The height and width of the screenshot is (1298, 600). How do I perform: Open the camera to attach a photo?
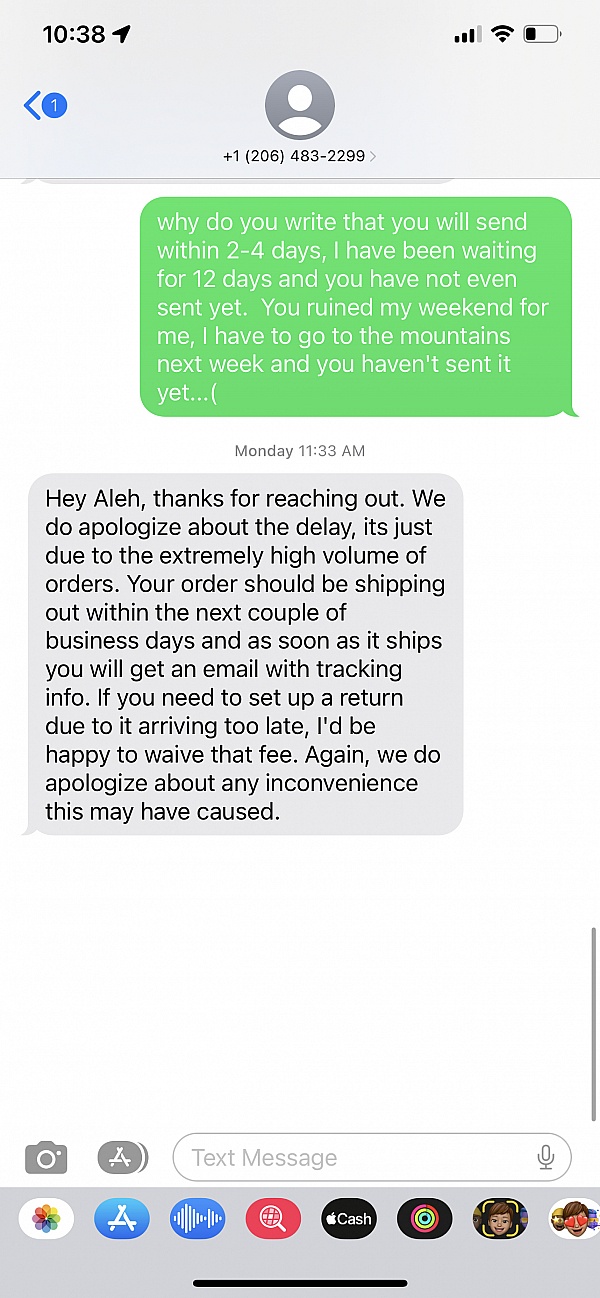46,1158
